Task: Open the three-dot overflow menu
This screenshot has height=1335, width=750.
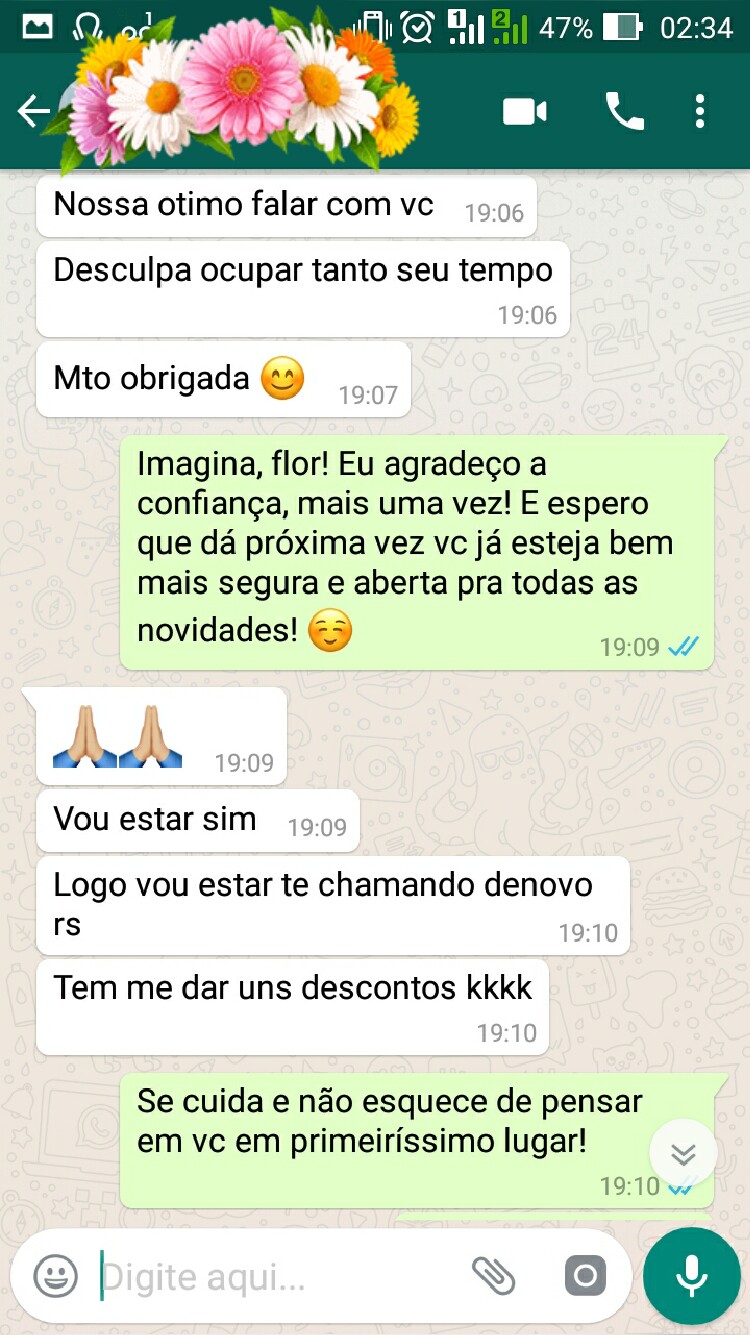Action: tap(700, 112)
